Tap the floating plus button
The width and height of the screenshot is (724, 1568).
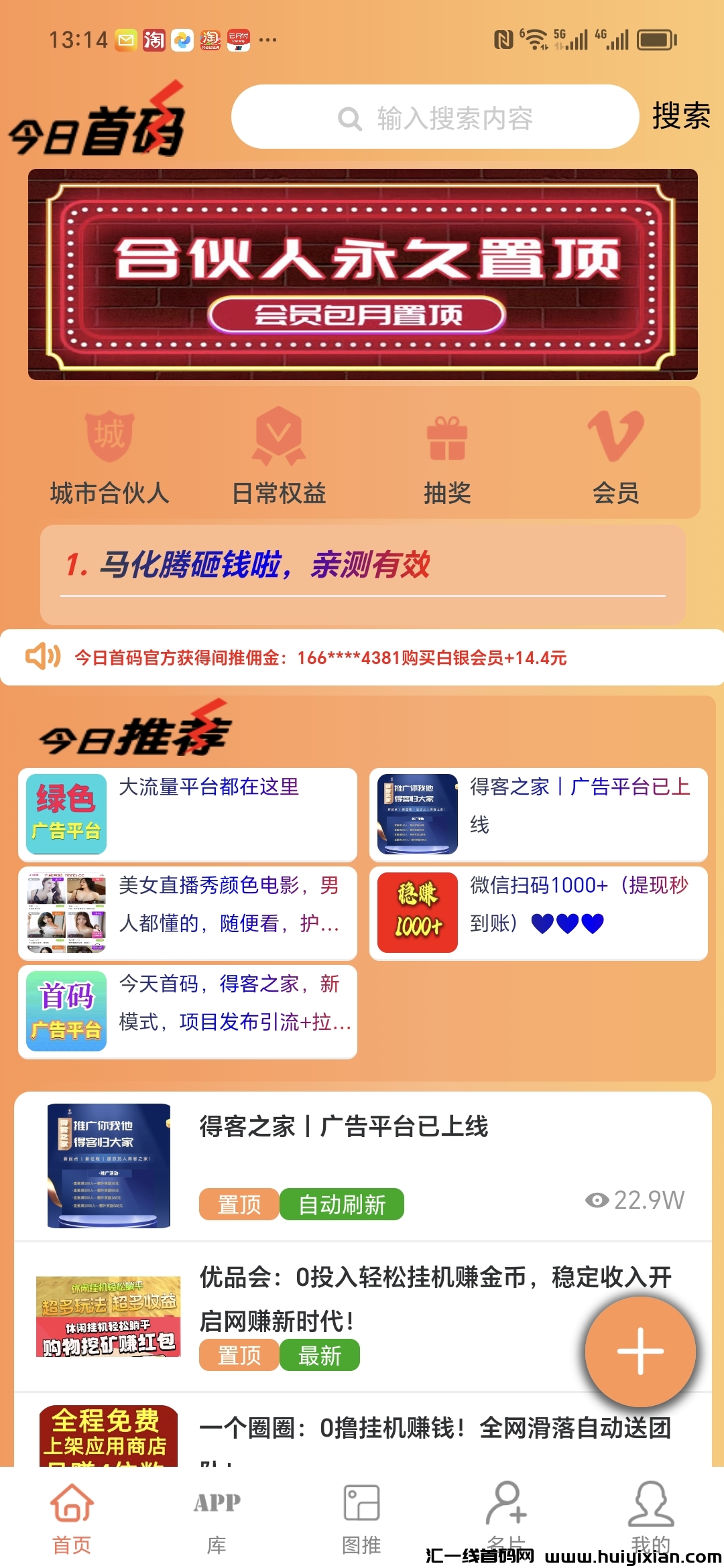click(x=640, y=1351)
